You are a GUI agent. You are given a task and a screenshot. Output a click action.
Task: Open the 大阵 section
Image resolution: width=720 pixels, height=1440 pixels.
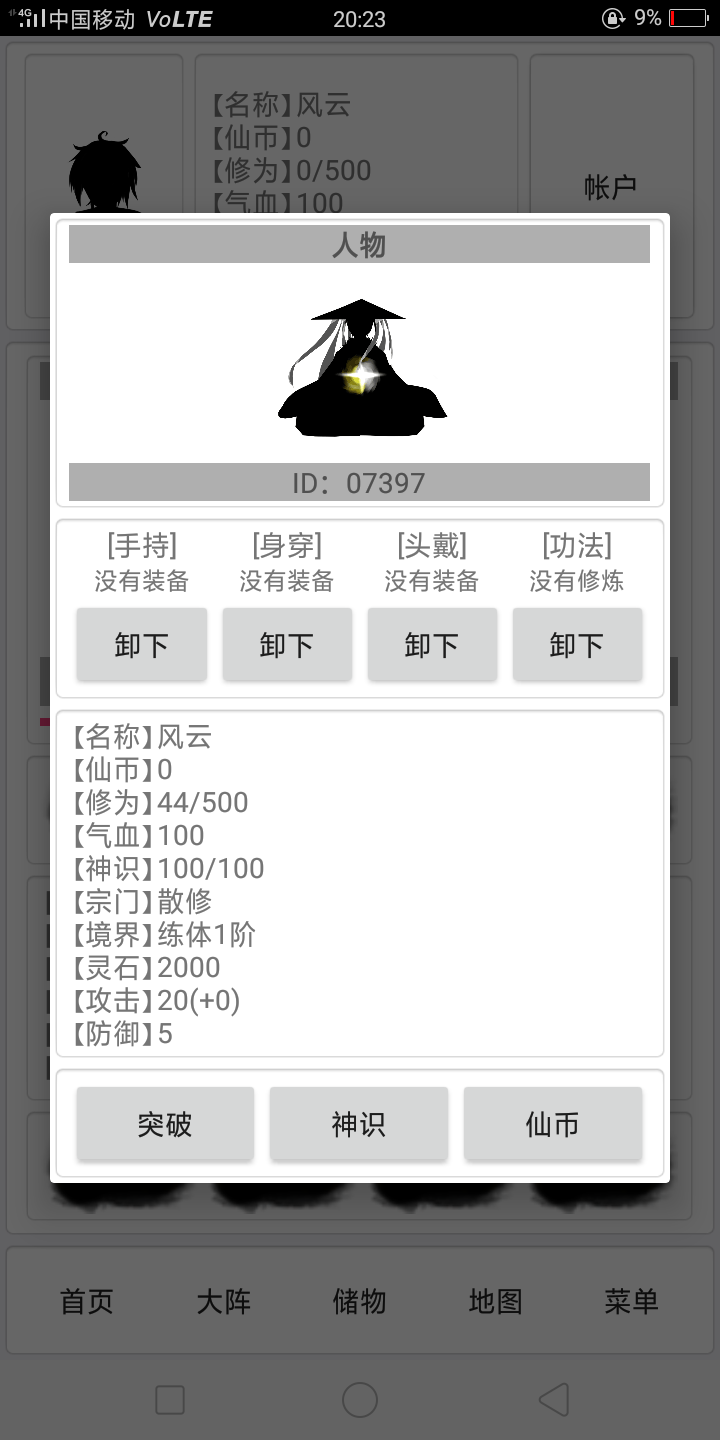(223, 1301)
